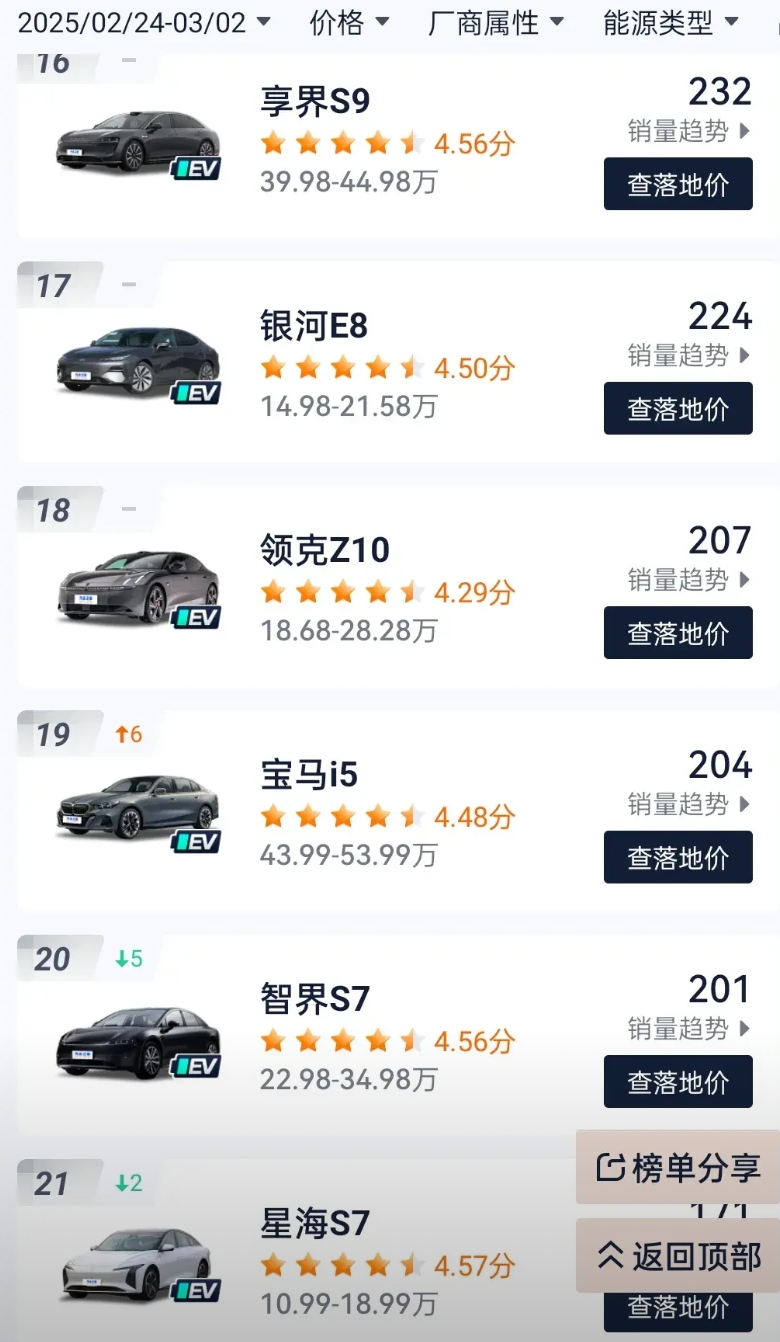Tap 查落地价 for 宝马i5
The width and height of the screenshot is (780, 1342).
point(678,857)
